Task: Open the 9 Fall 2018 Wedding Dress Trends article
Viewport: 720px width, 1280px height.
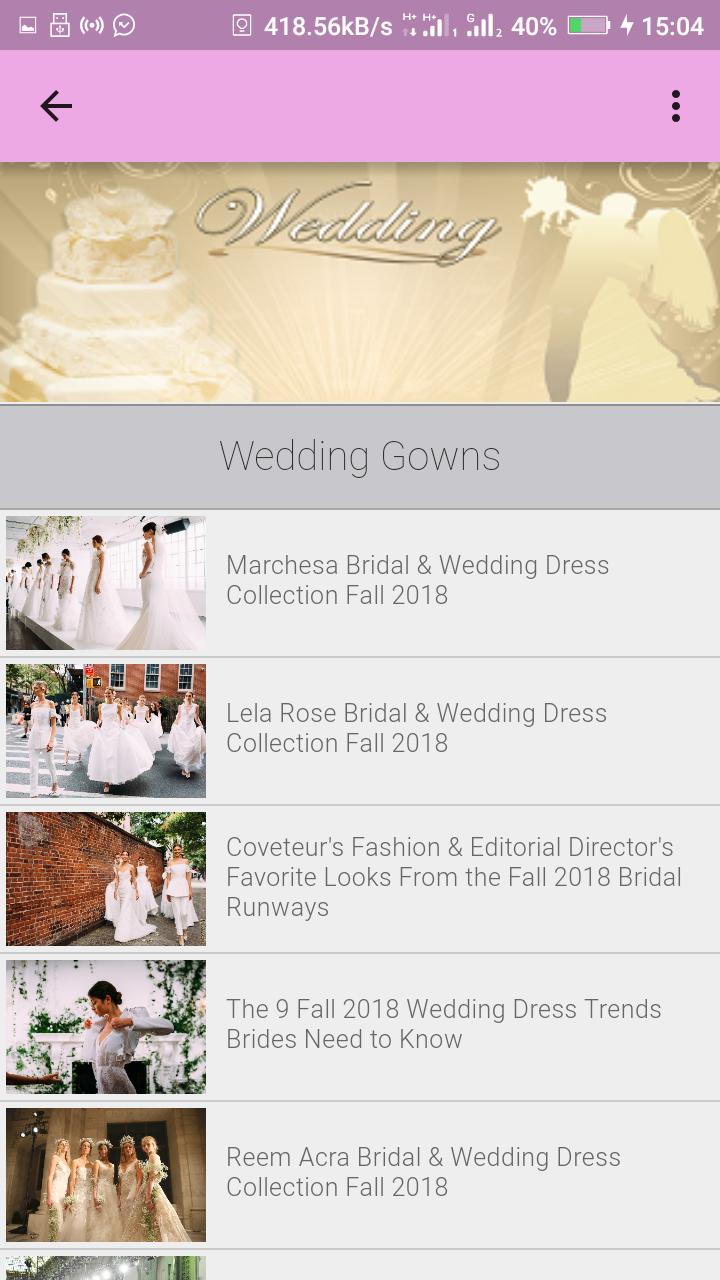Action: [x=445, y=1024]
